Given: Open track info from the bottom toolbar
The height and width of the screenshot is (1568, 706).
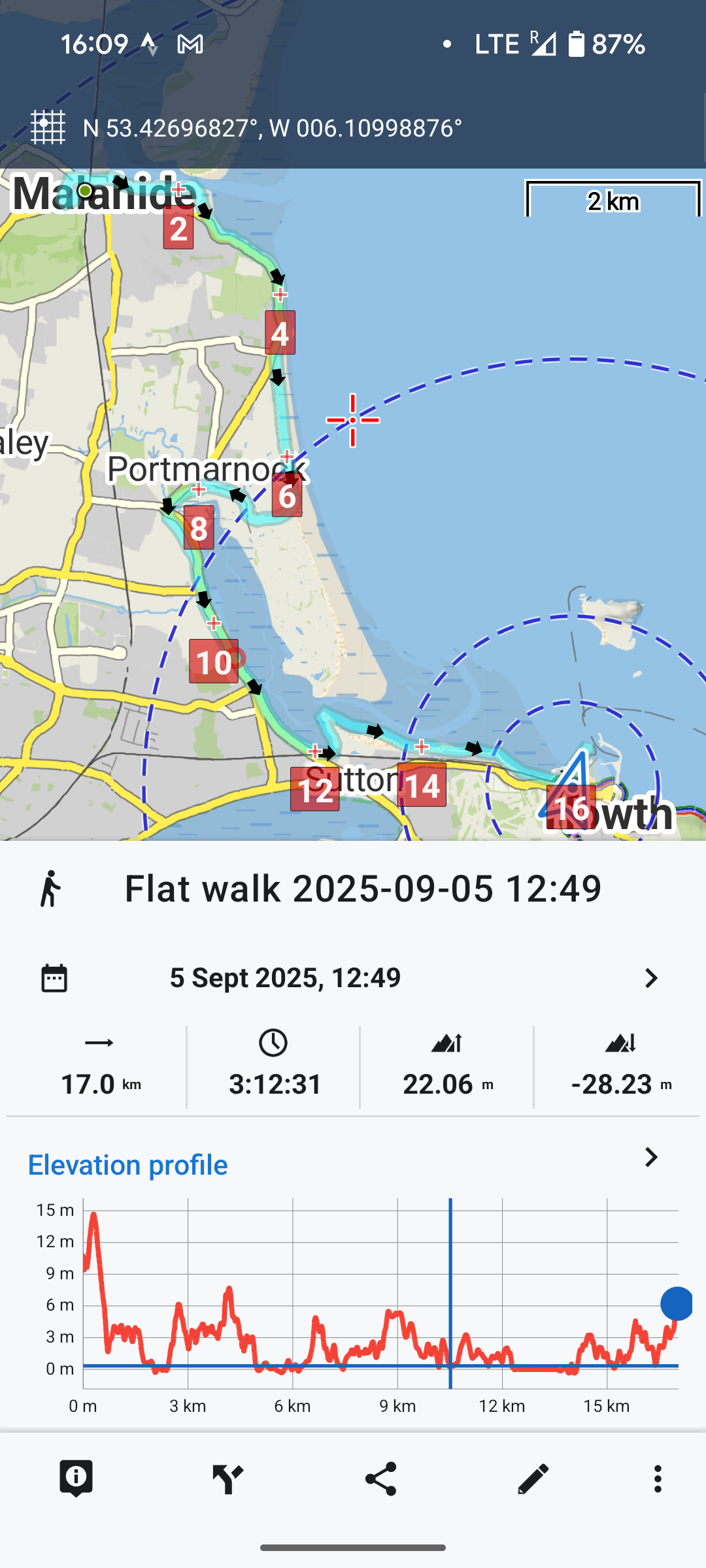Looking at the screenshot, I should [x=76, y=1478].
